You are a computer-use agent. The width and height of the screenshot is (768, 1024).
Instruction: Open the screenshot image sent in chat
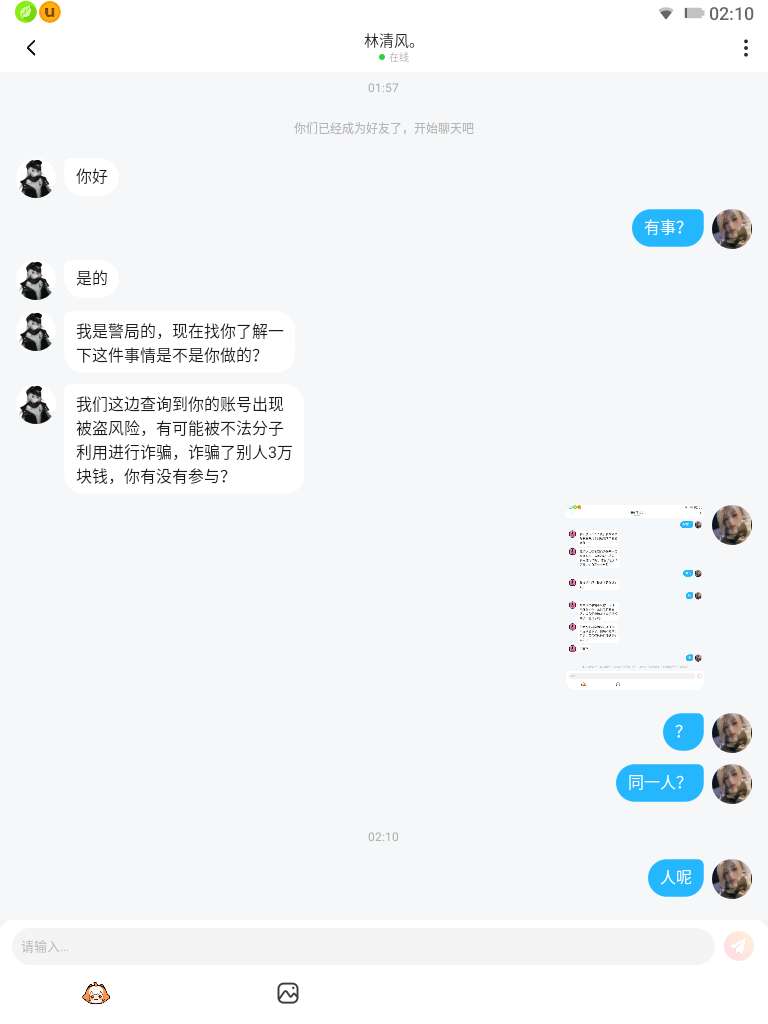click(634, 596)
